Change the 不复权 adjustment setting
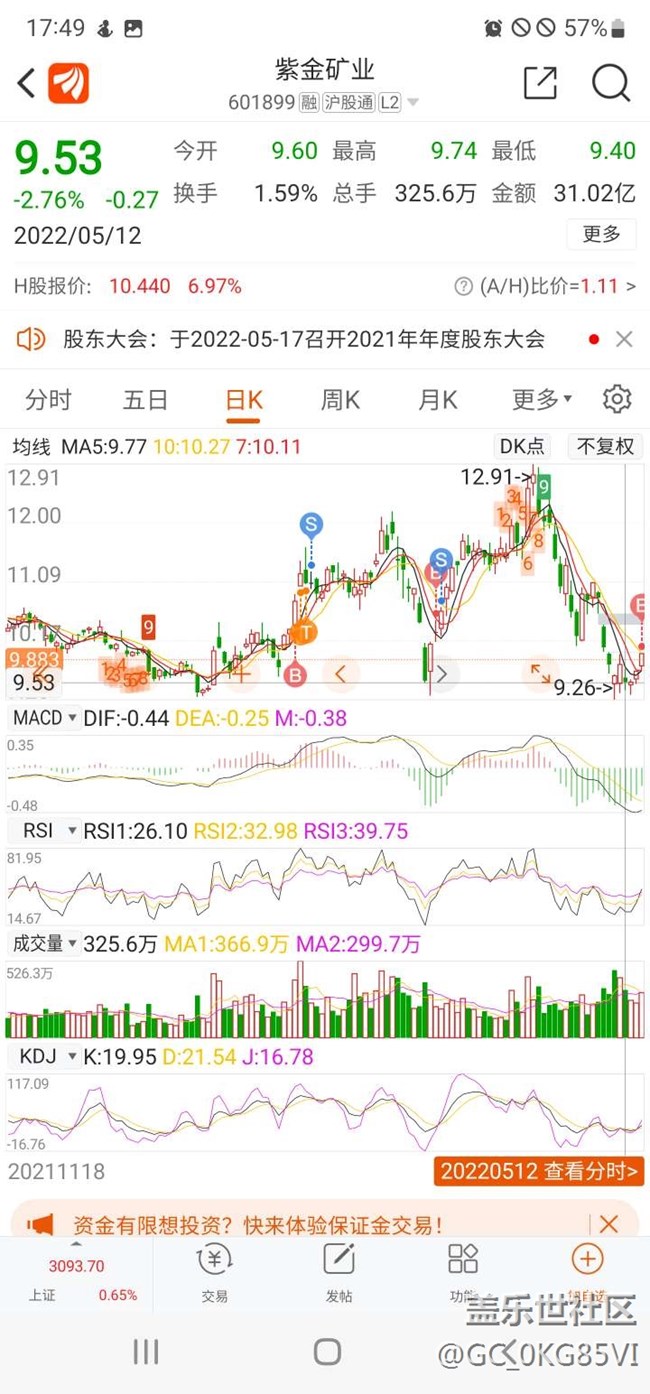Screen dimensions: 650x1394 (605, 447)
